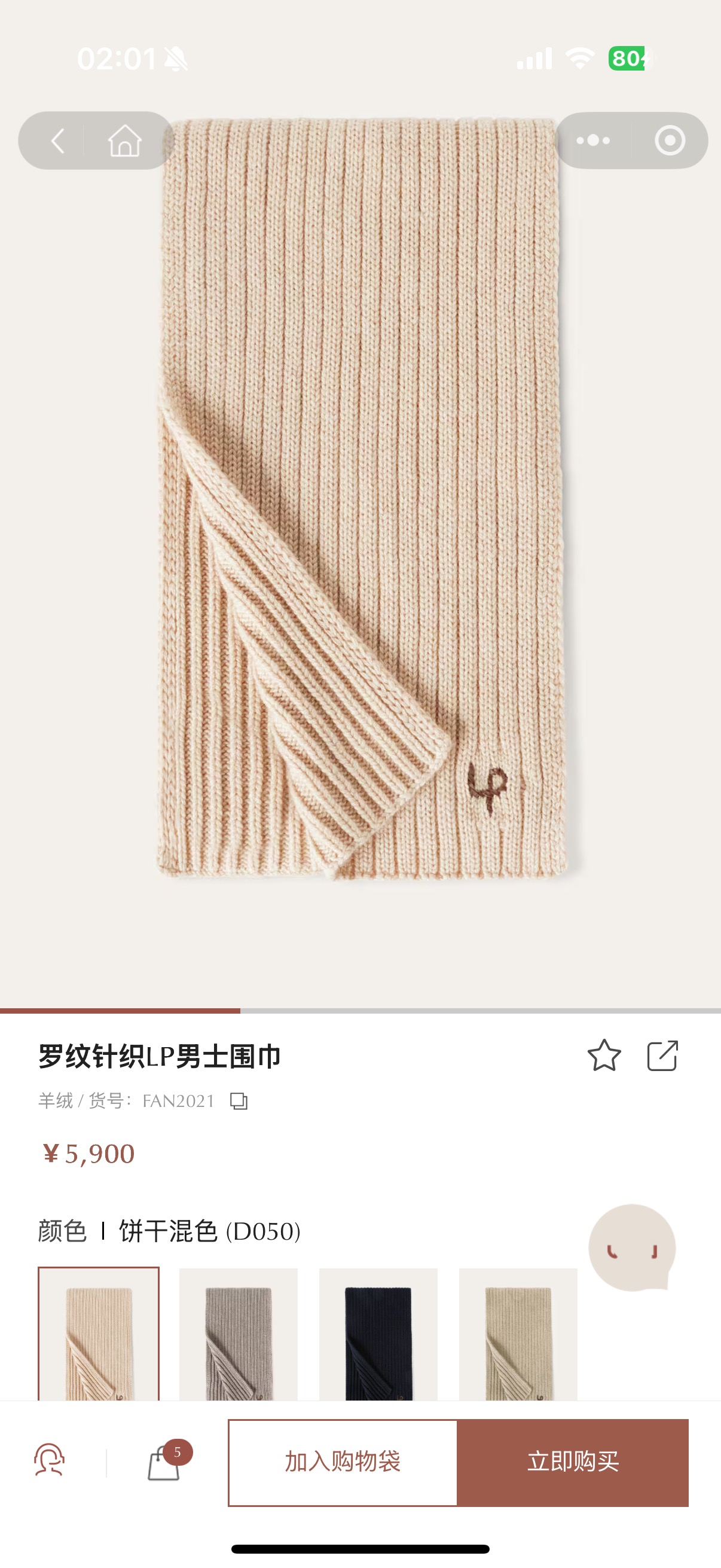
Task: Buy now with 立即购买
Action: (x=573, y=1462)
